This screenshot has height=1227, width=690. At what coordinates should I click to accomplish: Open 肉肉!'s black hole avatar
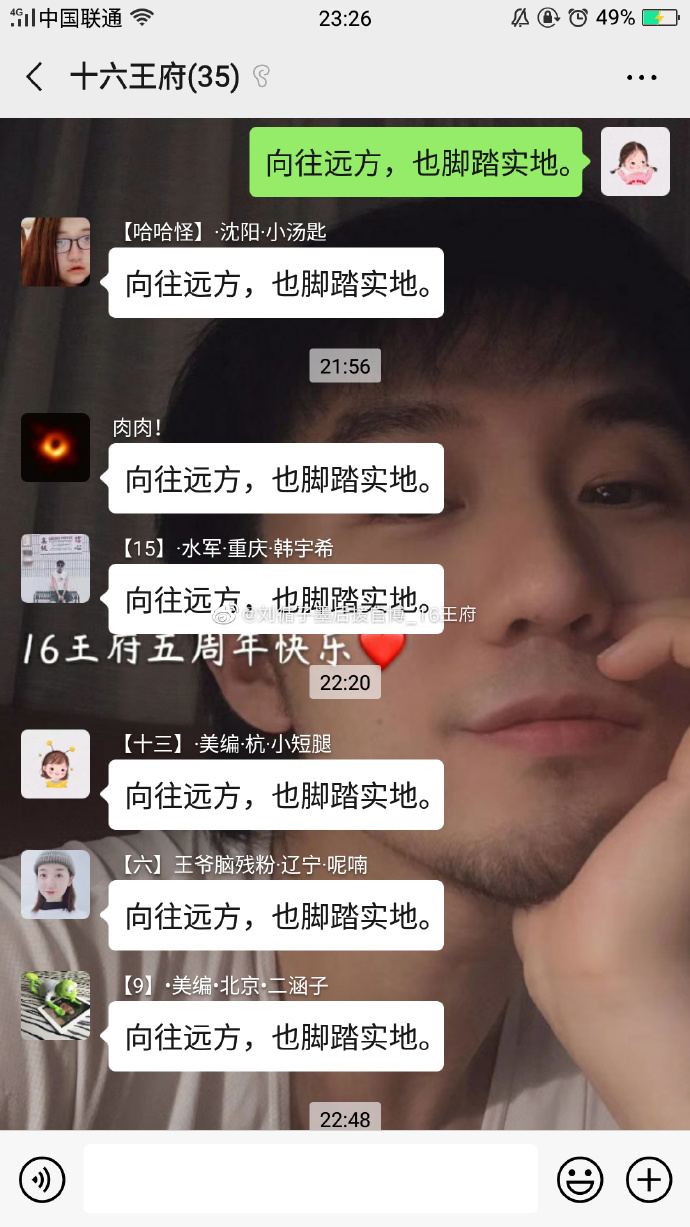(x=56, y=447)
